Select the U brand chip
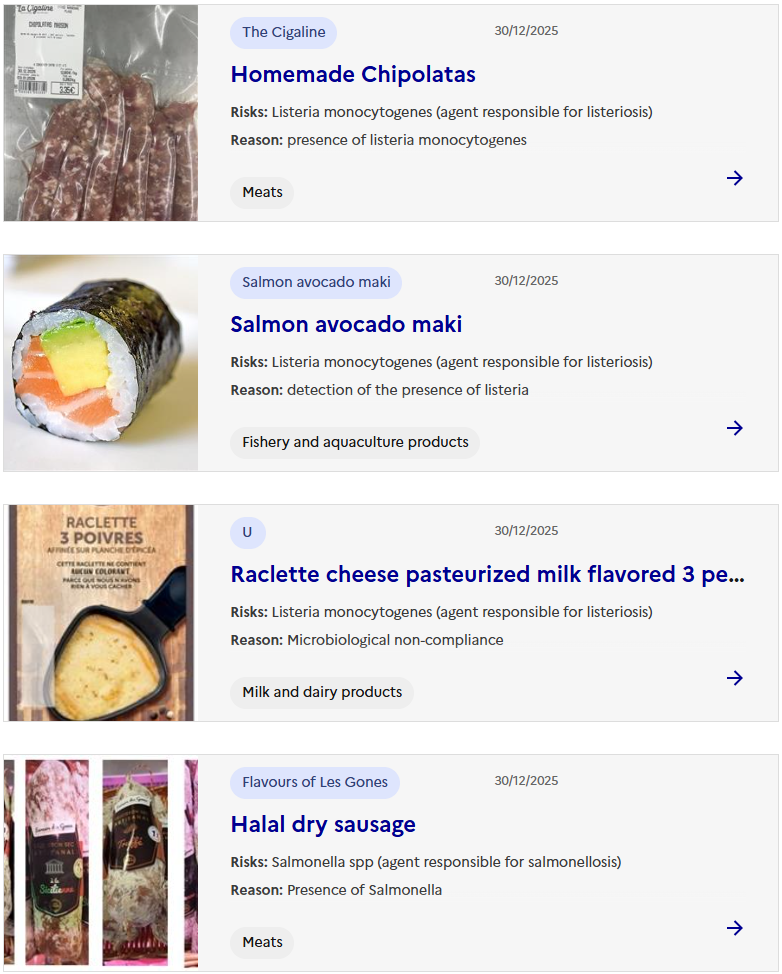The height and width of the screenshot is (974, 782). coord(247,532)
